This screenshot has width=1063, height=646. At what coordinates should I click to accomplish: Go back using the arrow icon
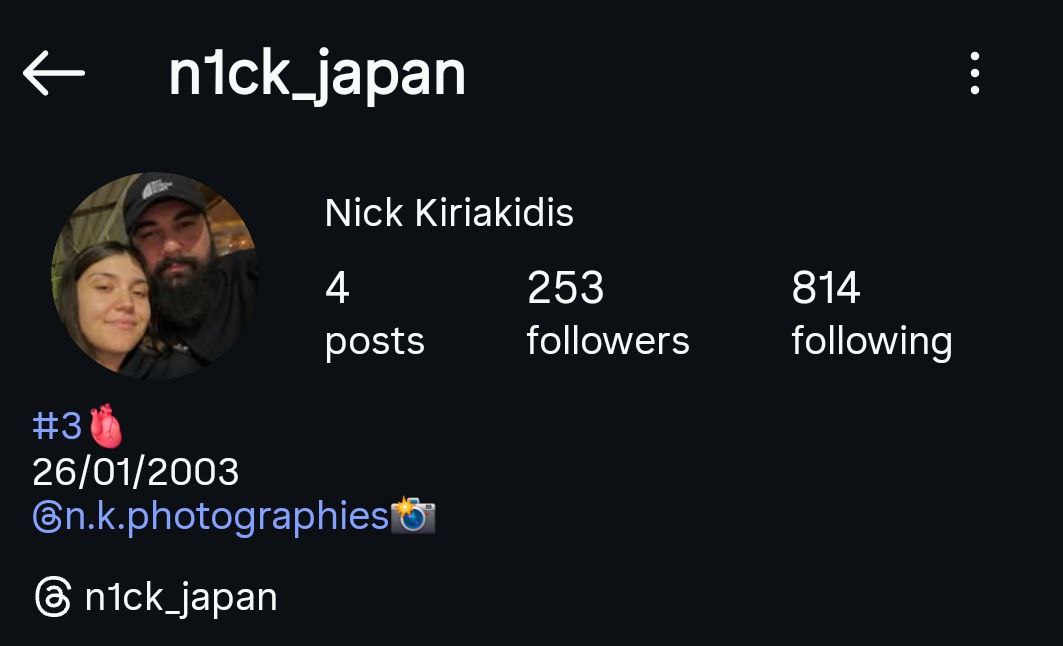[53, 74]
